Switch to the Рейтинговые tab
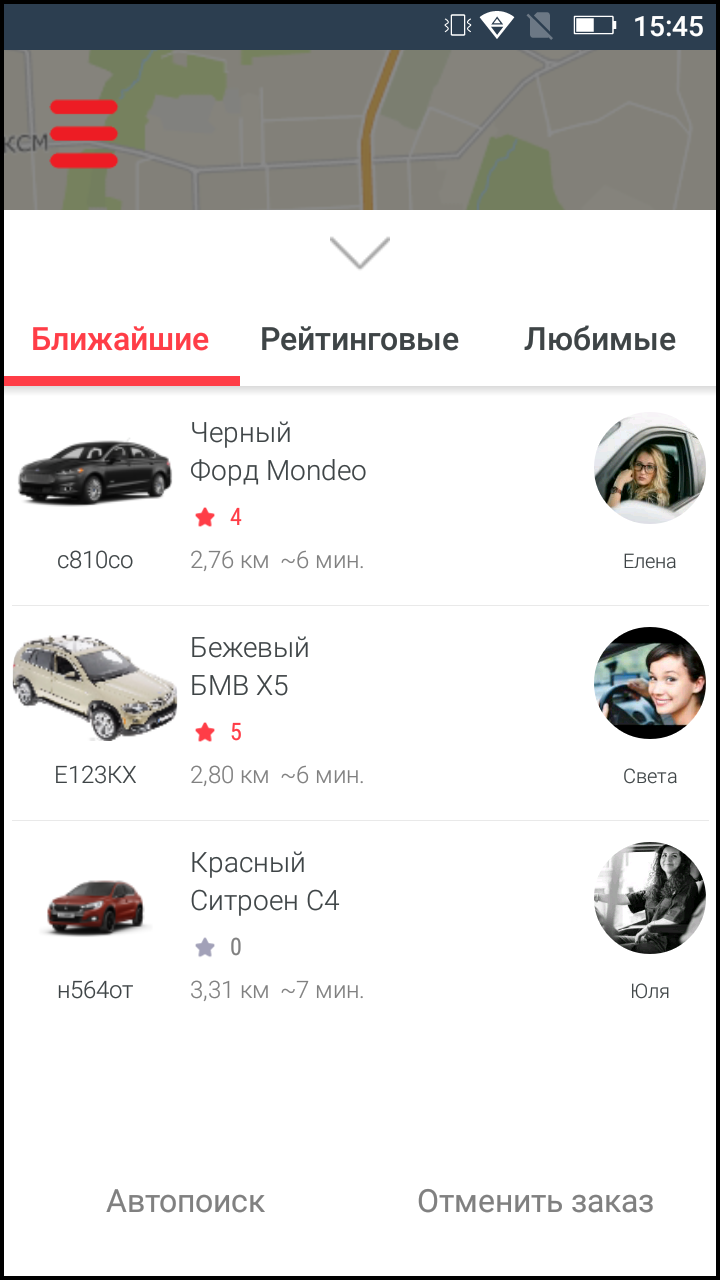Image resolution: width=720 pixels, height=1280 pixels. [359, 340]
